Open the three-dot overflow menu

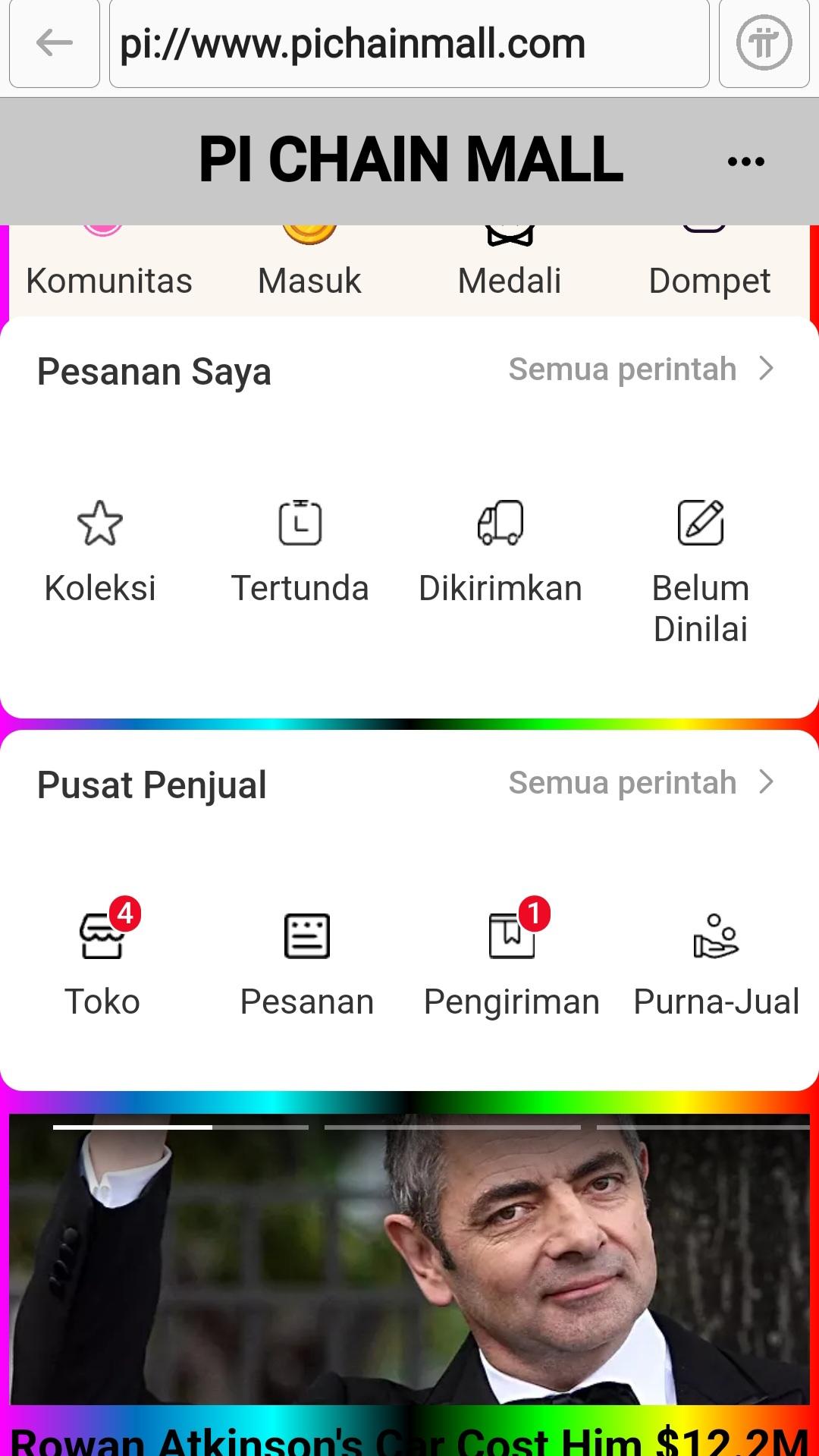point(745,161)
